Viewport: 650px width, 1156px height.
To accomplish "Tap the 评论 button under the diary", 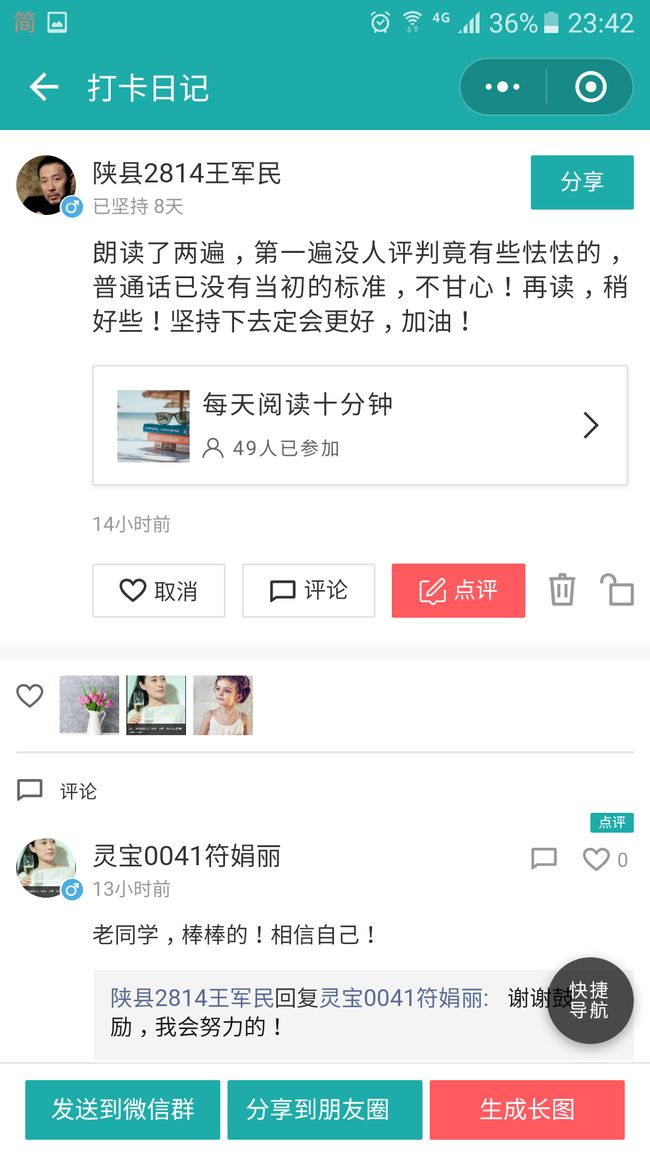I will pos(308,591).
